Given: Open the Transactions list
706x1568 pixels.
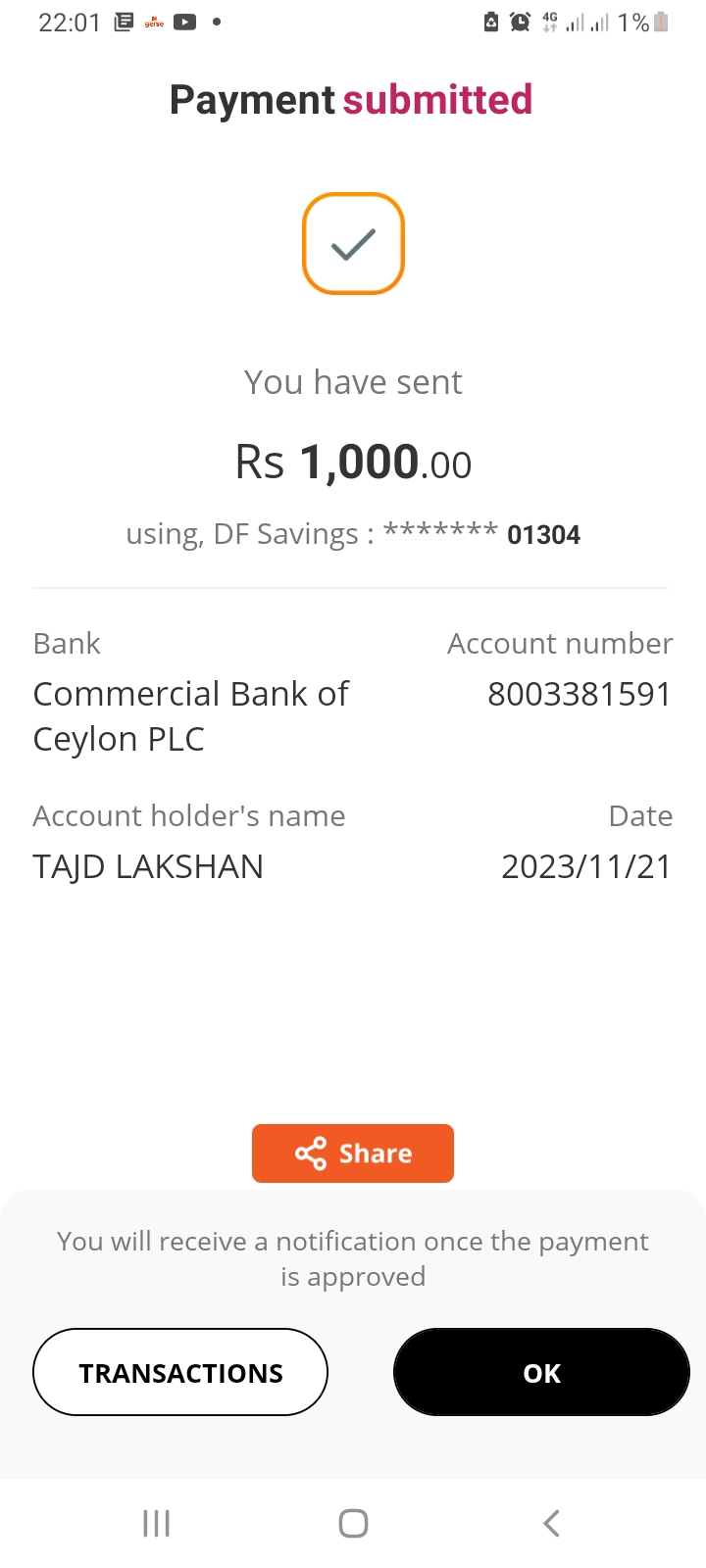Looking at the screenshot, I should pos(180,1372).
